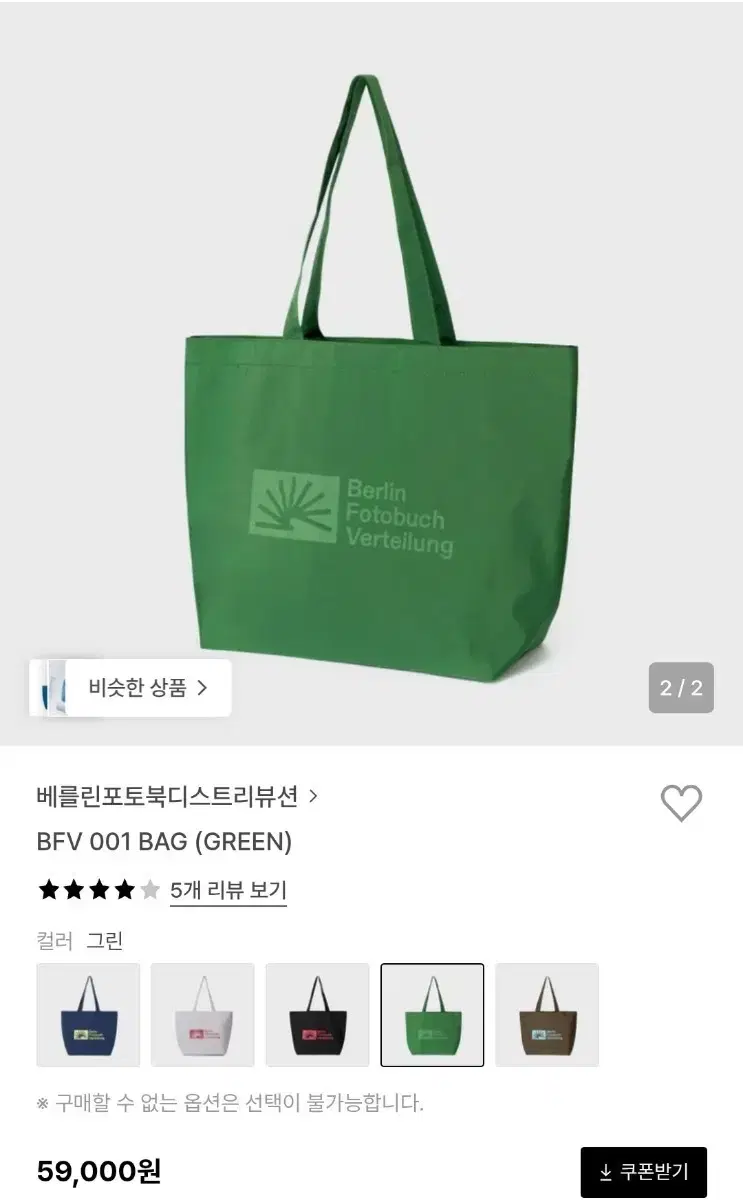The width and height of the screenshot is (743, 1200).
Task: Open the 5개 리뷰 보기 reviews link
Action: (x=227, y=888)
